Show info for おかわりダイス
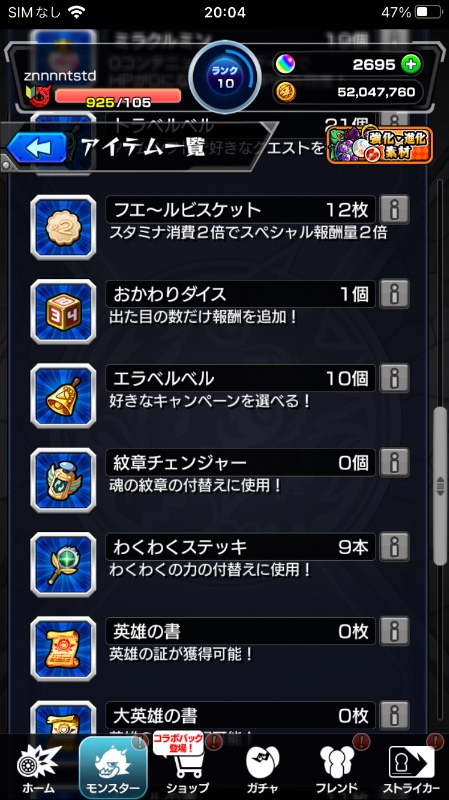Image resolution: width=449 pixels, height=800 pixels. tap(395, 294)
